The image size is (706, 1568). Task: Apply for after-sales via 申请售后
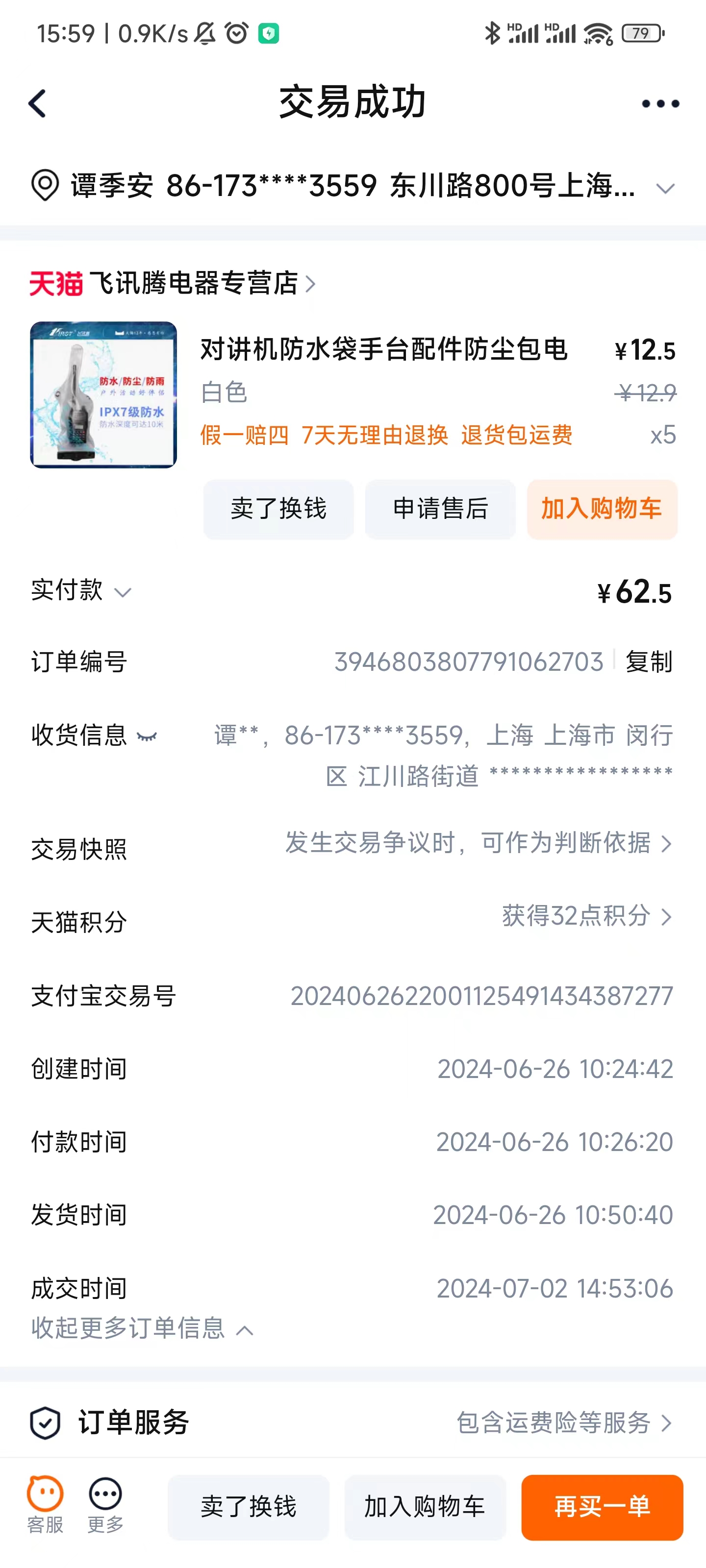(x=440, y=509)
